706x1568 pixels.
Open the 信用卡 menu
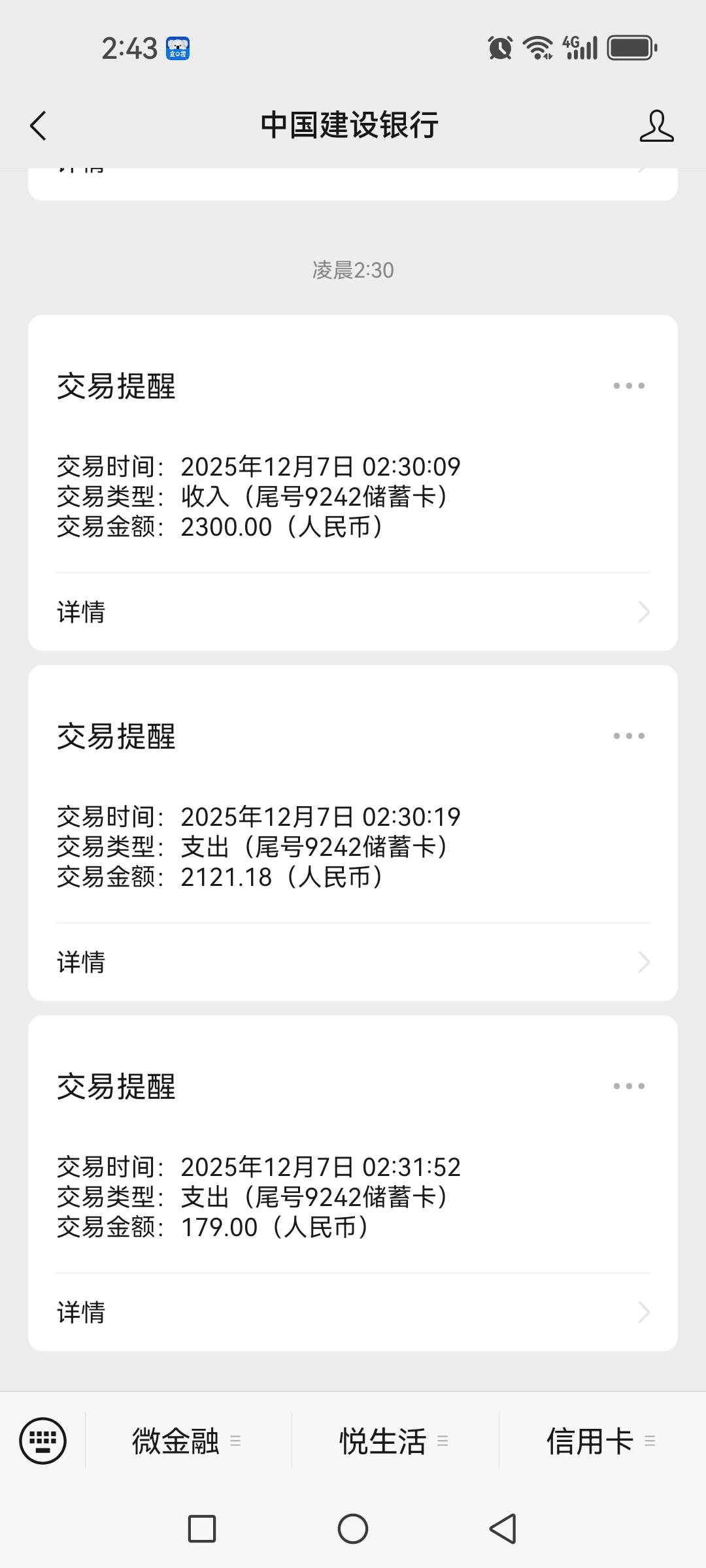click(x=601, y=1441)
